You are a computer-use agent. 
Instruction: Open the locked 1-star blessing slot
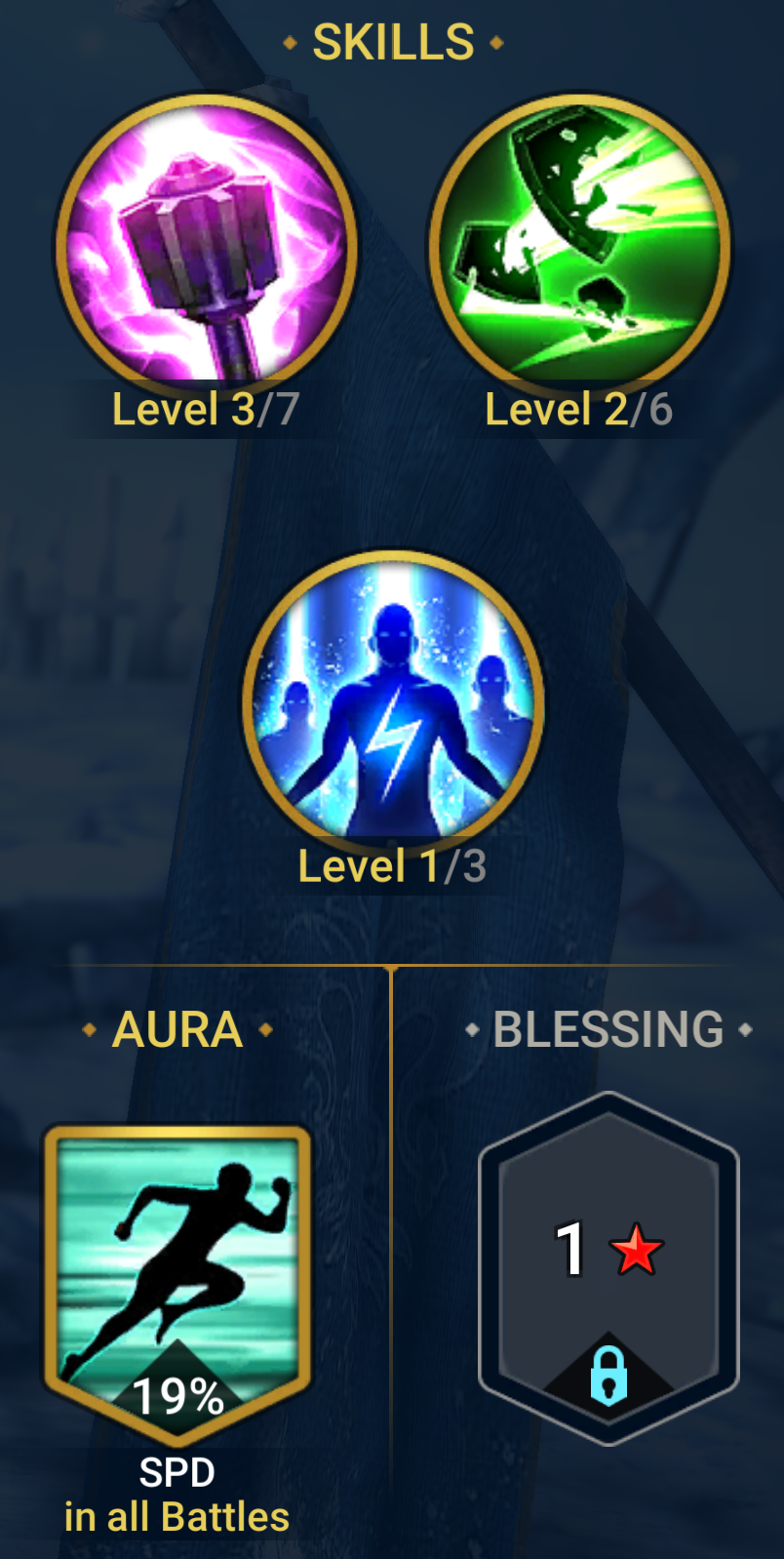[x=608, y=1268]
